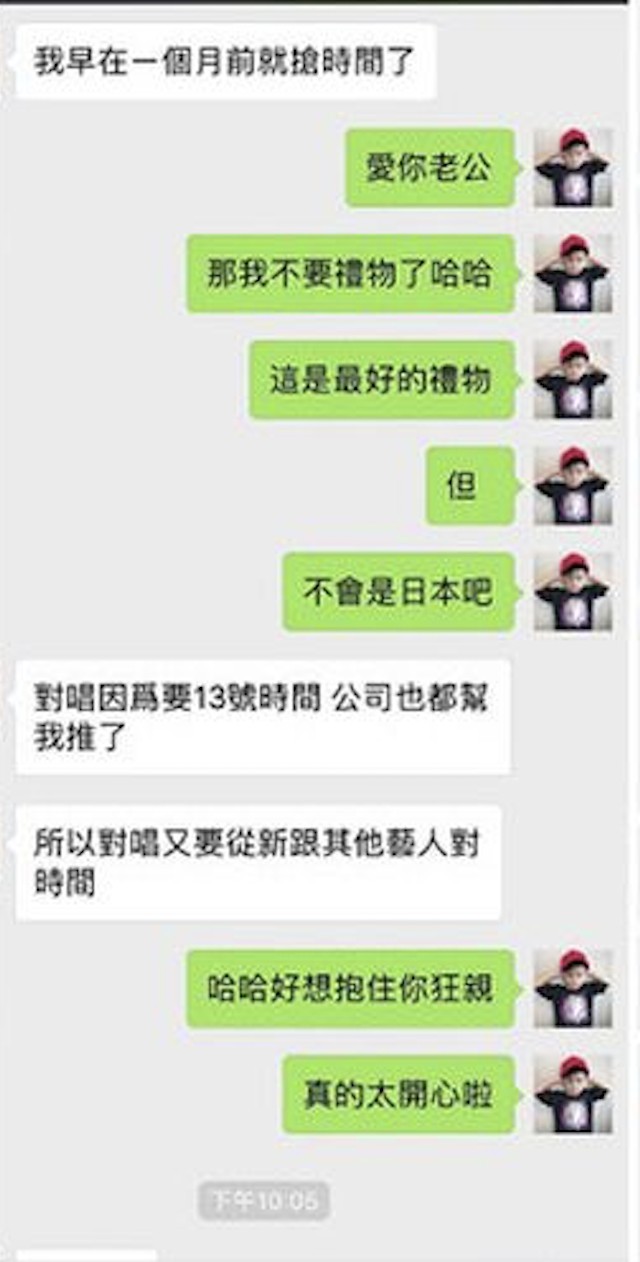Open the avatar next to 不會是日本吧
The height and width of the screenshot is (1262, 640).
pos(573,591)
